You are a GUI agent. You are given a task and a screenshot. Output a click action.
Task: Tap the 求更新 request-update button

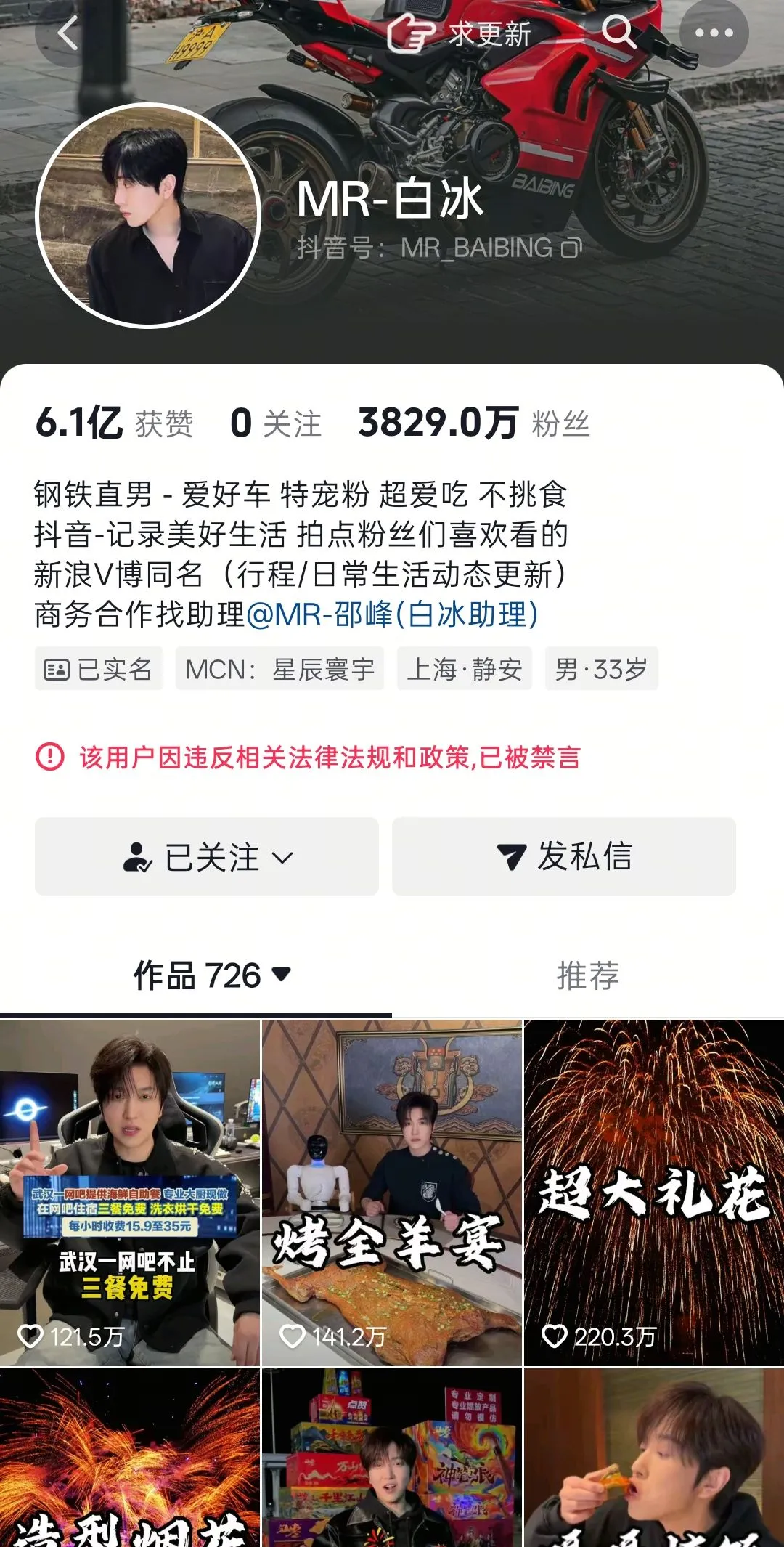coord(460,33)
